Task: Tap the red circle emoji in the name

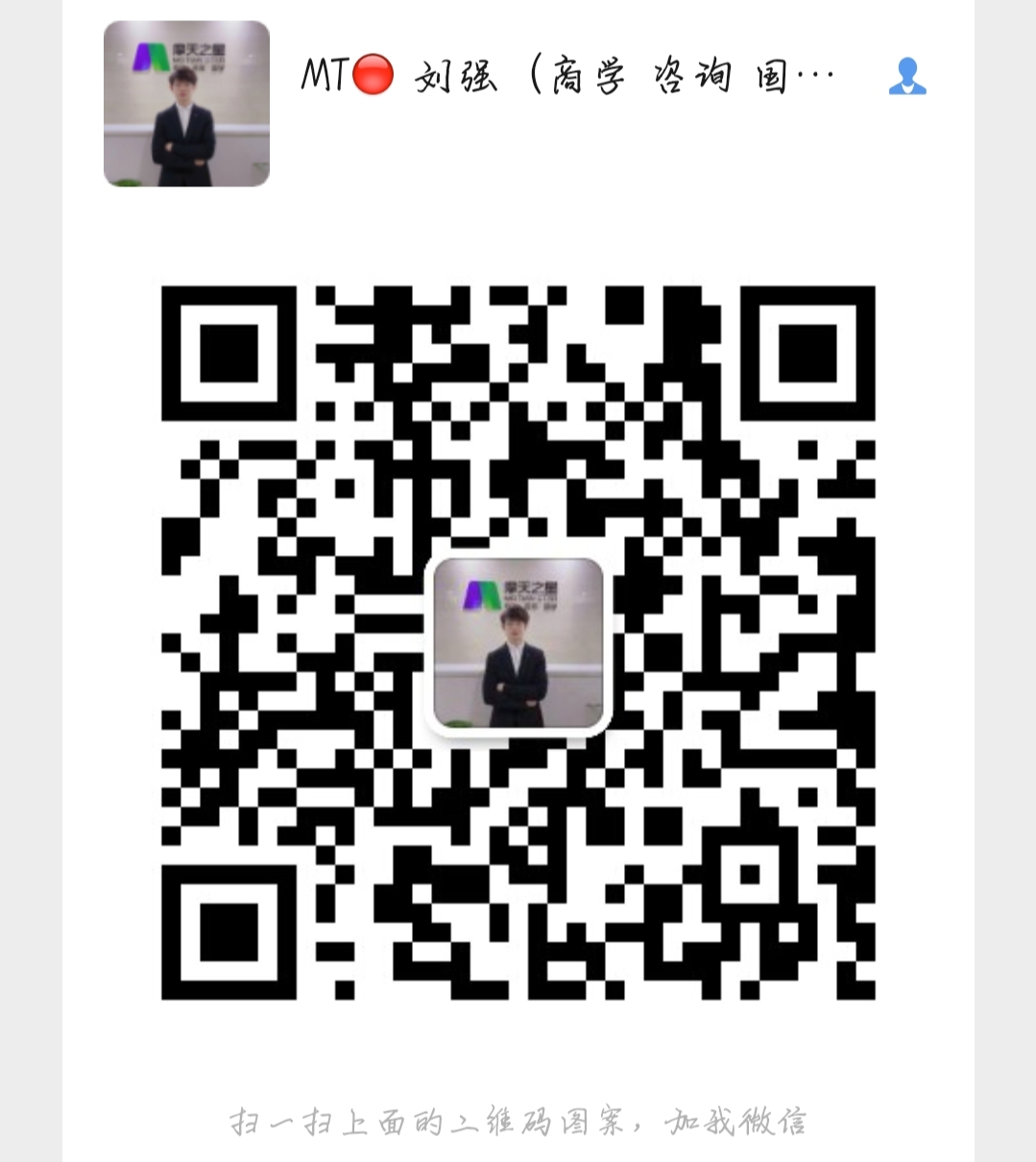Action: click(373, 77)
